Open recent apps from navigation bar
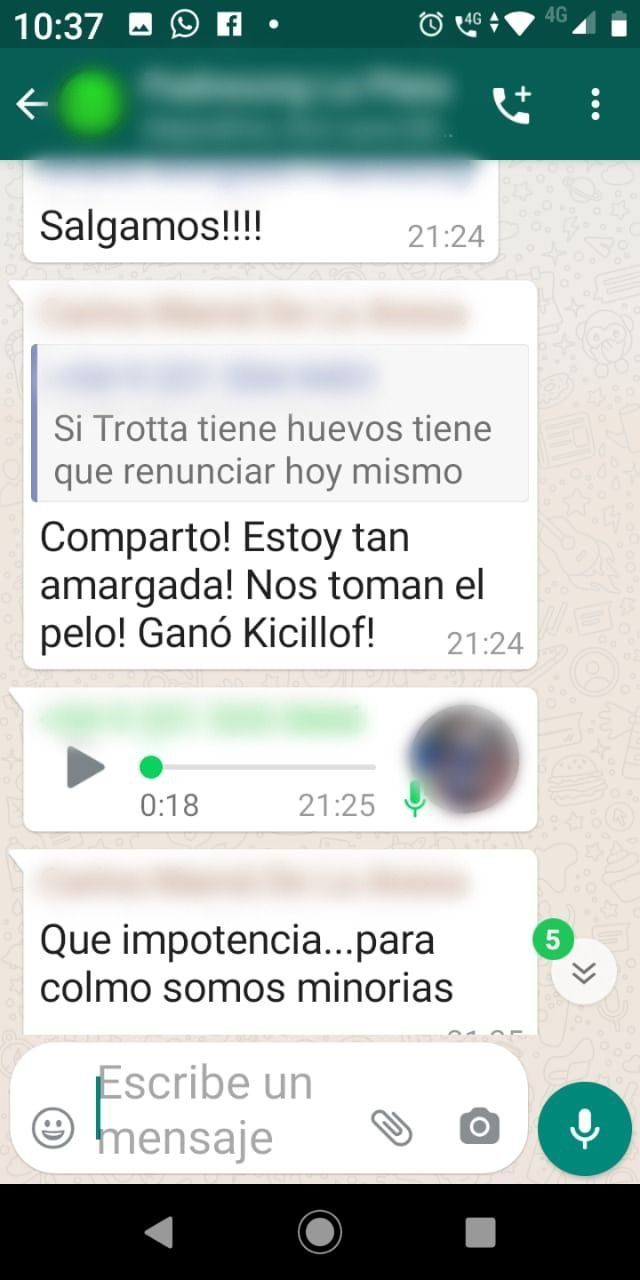Image resolution: width=640 pixels, height=1280 pixels. pos(480,1232)
